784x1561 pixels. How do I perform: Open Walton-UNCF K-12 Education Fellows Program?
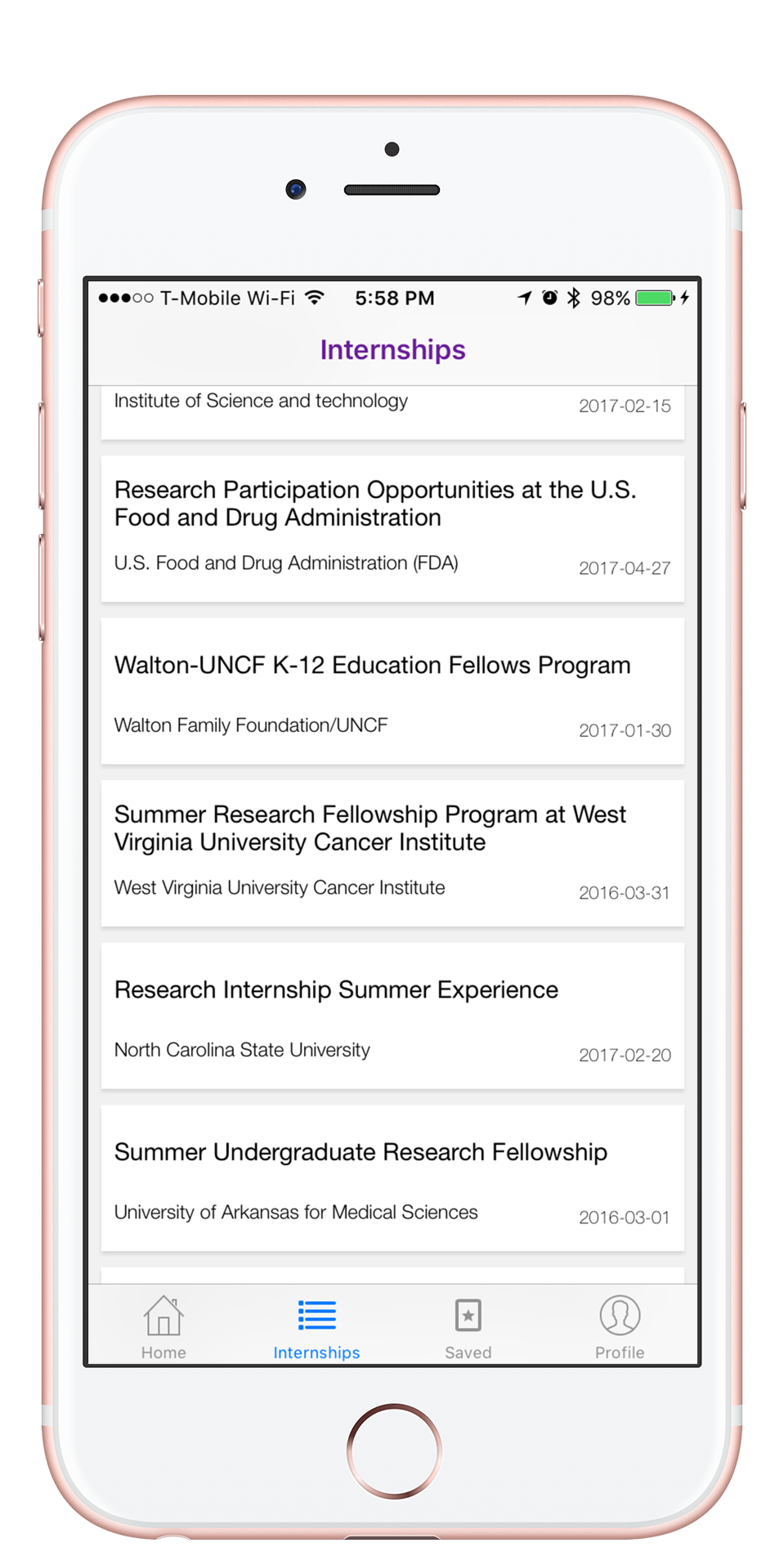[392, 691]
